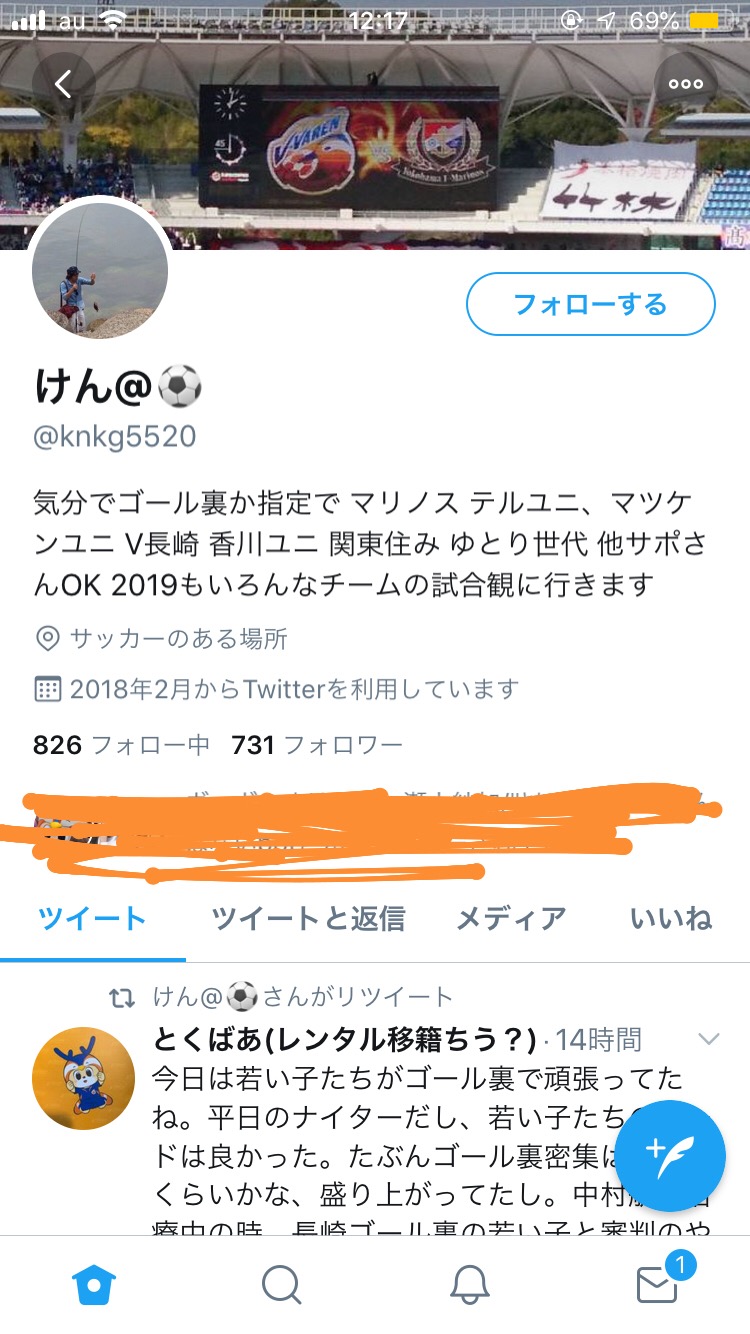
Task: Switch to the いいね tab
Action: [670, 918]
